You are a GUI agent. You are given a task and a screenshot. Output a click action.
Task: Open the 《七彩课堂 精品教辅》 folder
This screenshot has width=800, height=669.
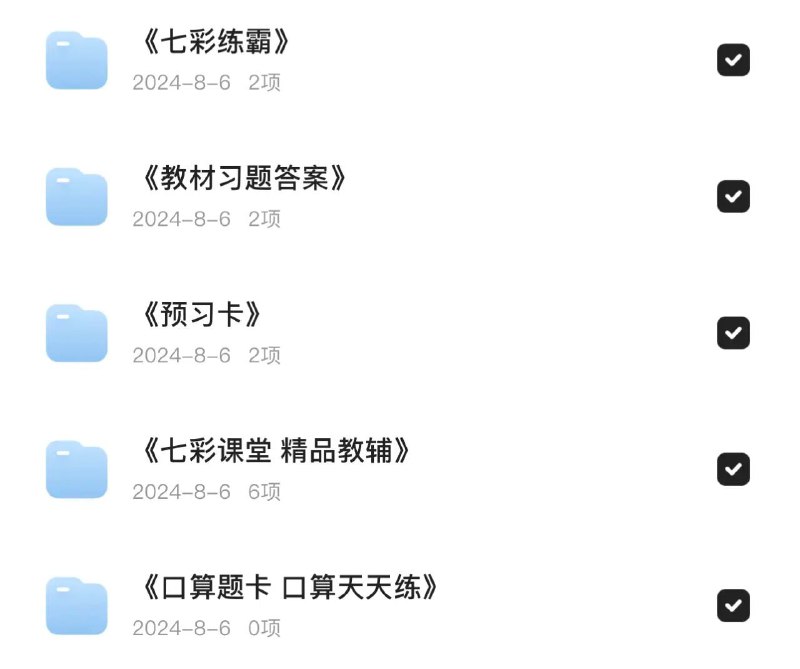tap(274, 453)
